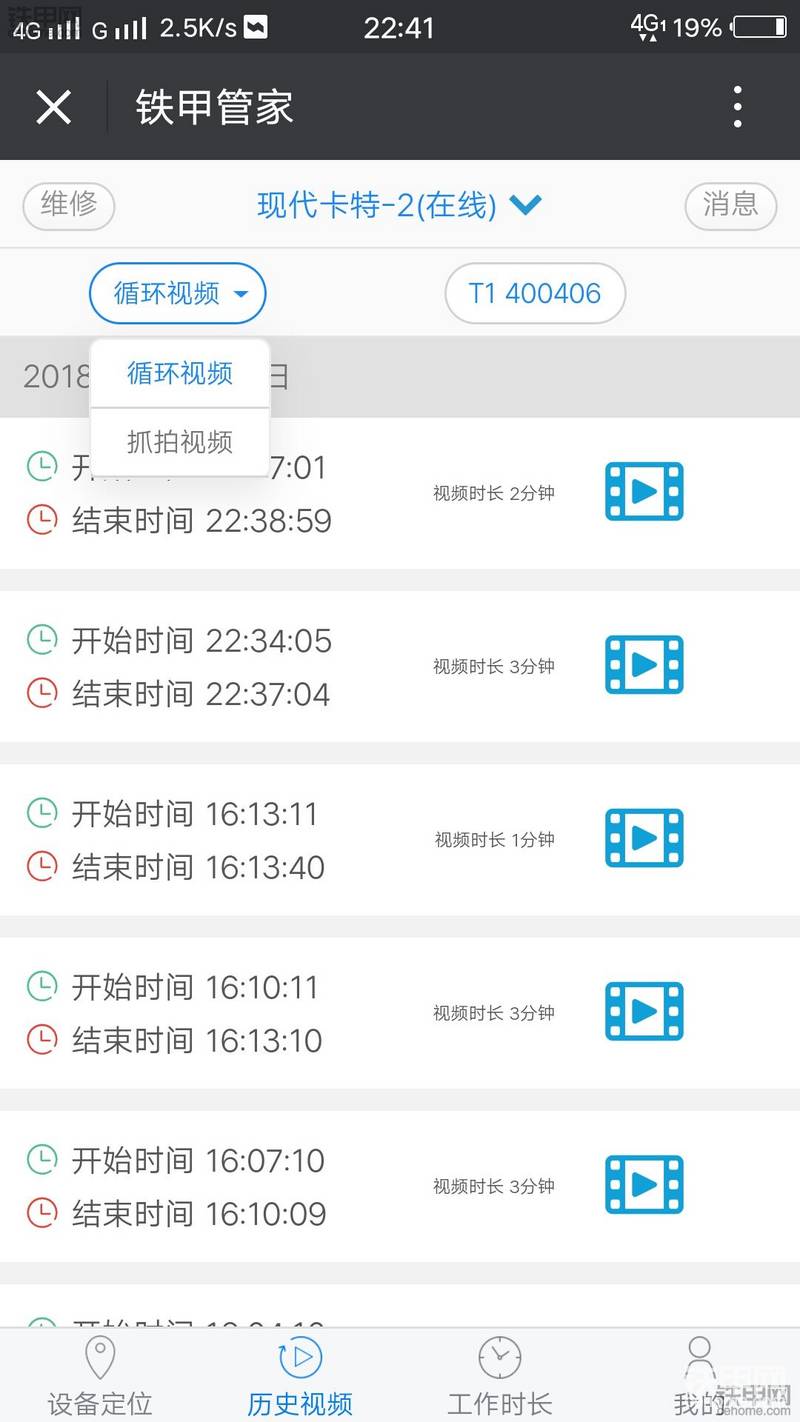The image size is (800, 1422).
Task: Play the video starting at 16:10:11
Action: tap(644, 1012)
